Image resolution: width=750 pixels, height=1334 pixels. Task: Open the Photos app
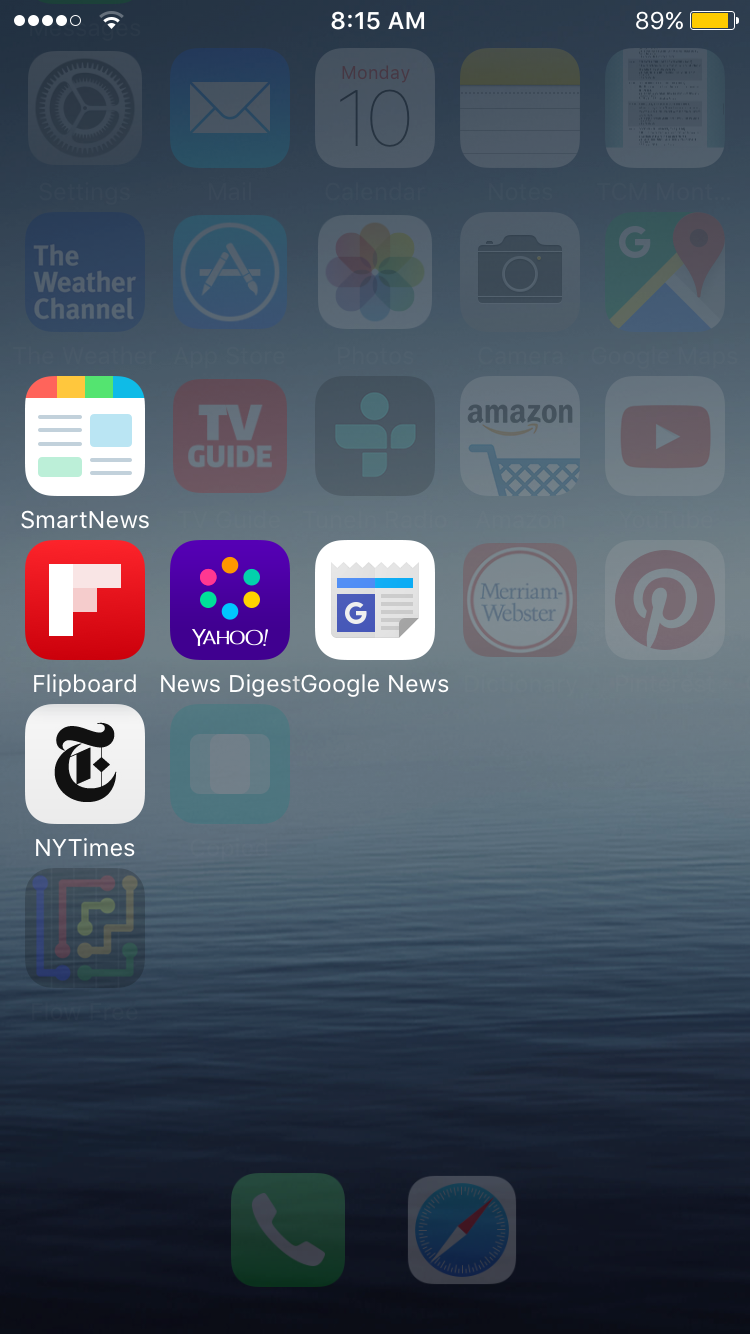click(375, 272)
